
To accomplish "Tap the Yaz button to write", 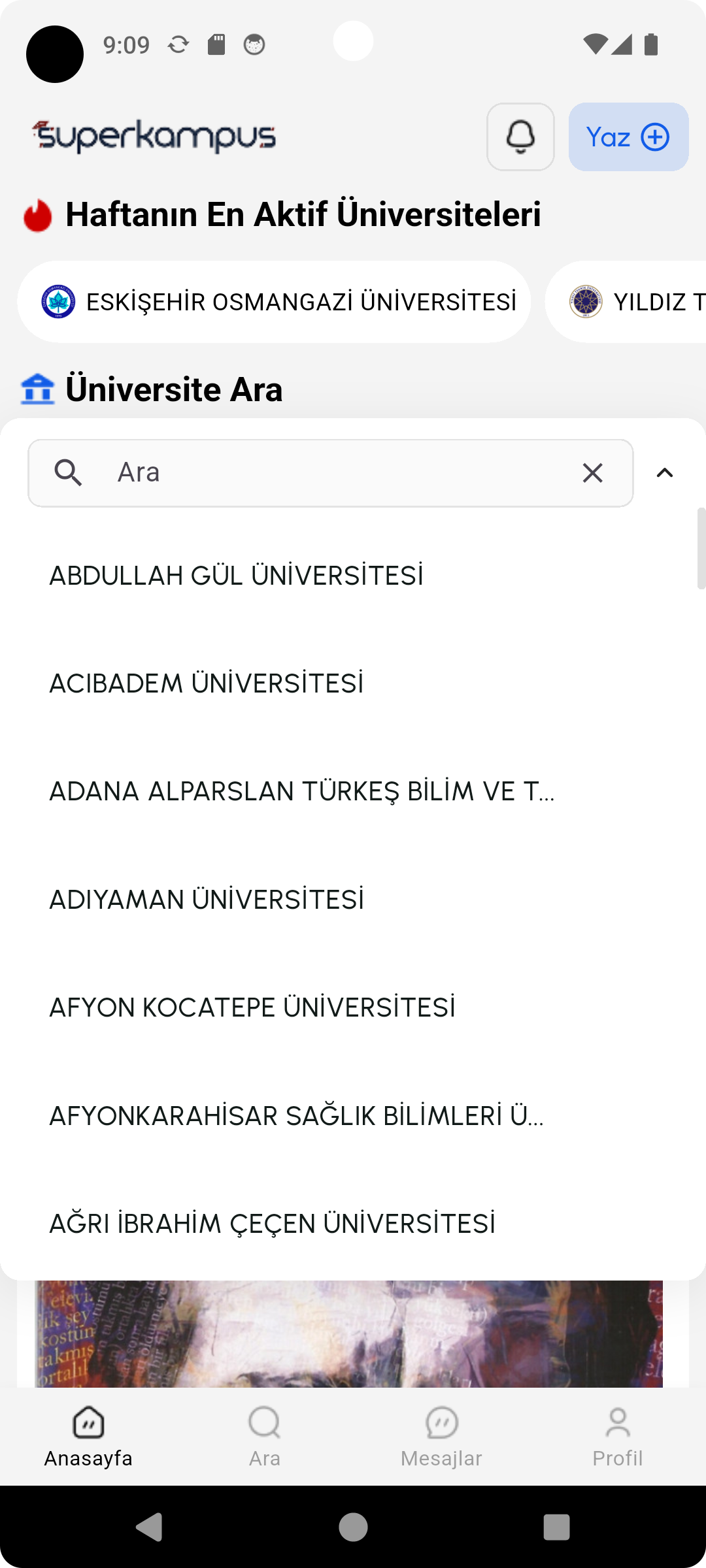I will point(628,137).
